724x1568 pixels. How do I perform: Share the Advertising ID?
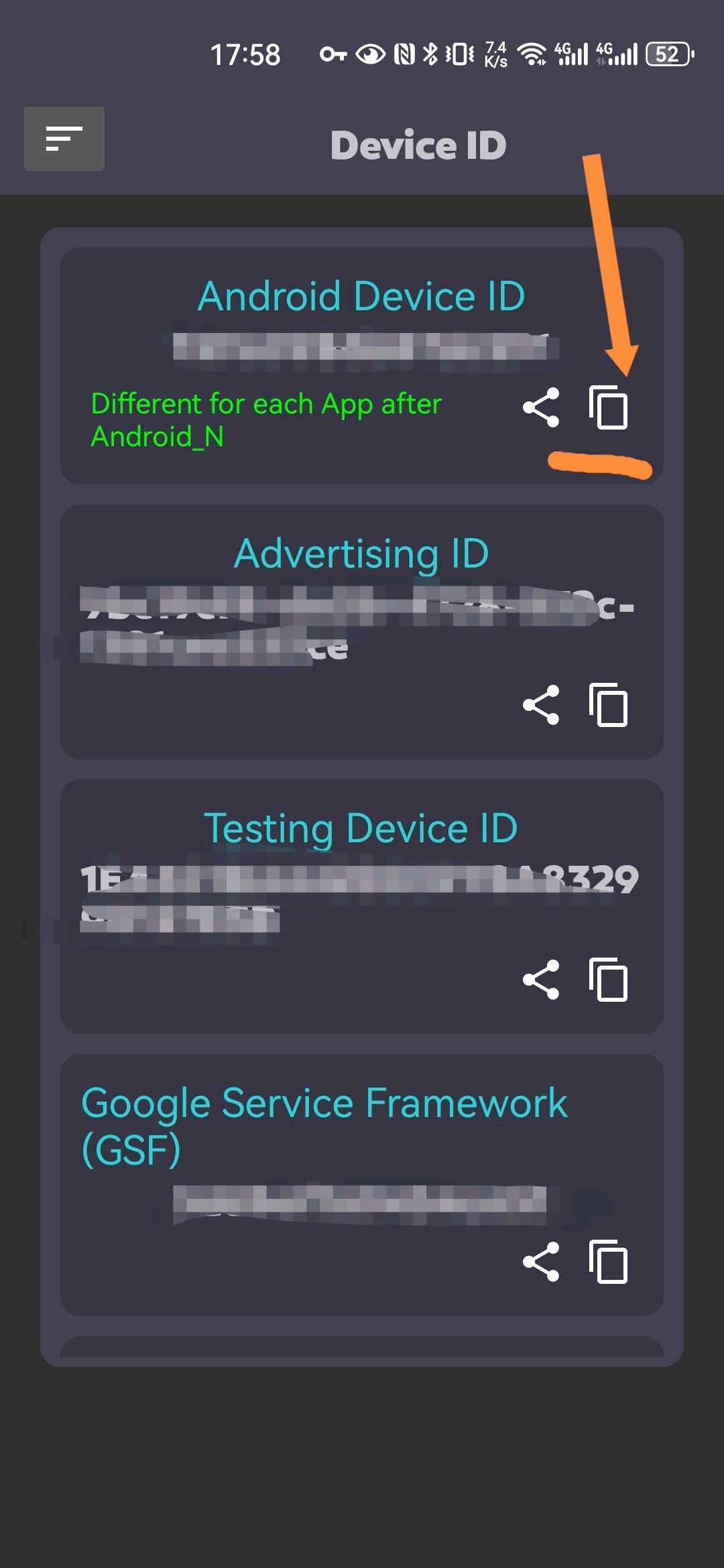click(541, 704)
